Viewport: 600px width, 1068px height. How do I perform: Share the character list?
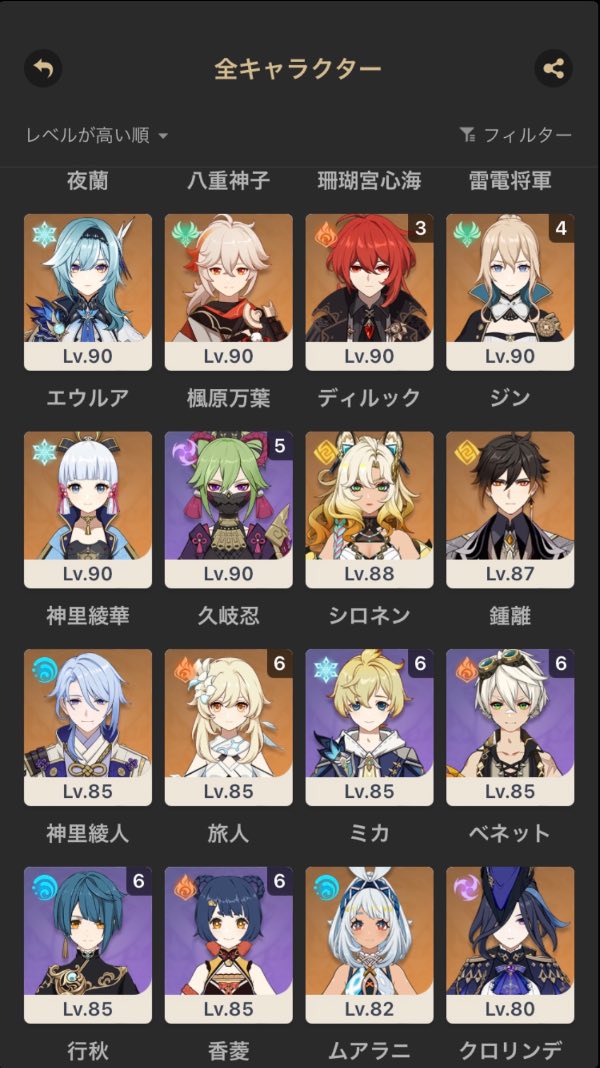coord(553,68)
